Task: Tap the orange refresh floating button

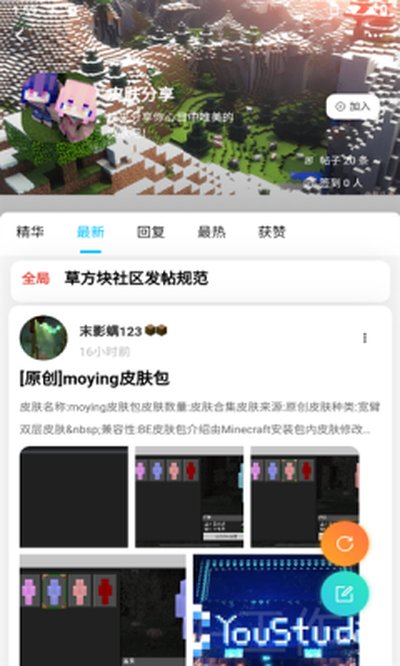Action: (x=344, y=543)
